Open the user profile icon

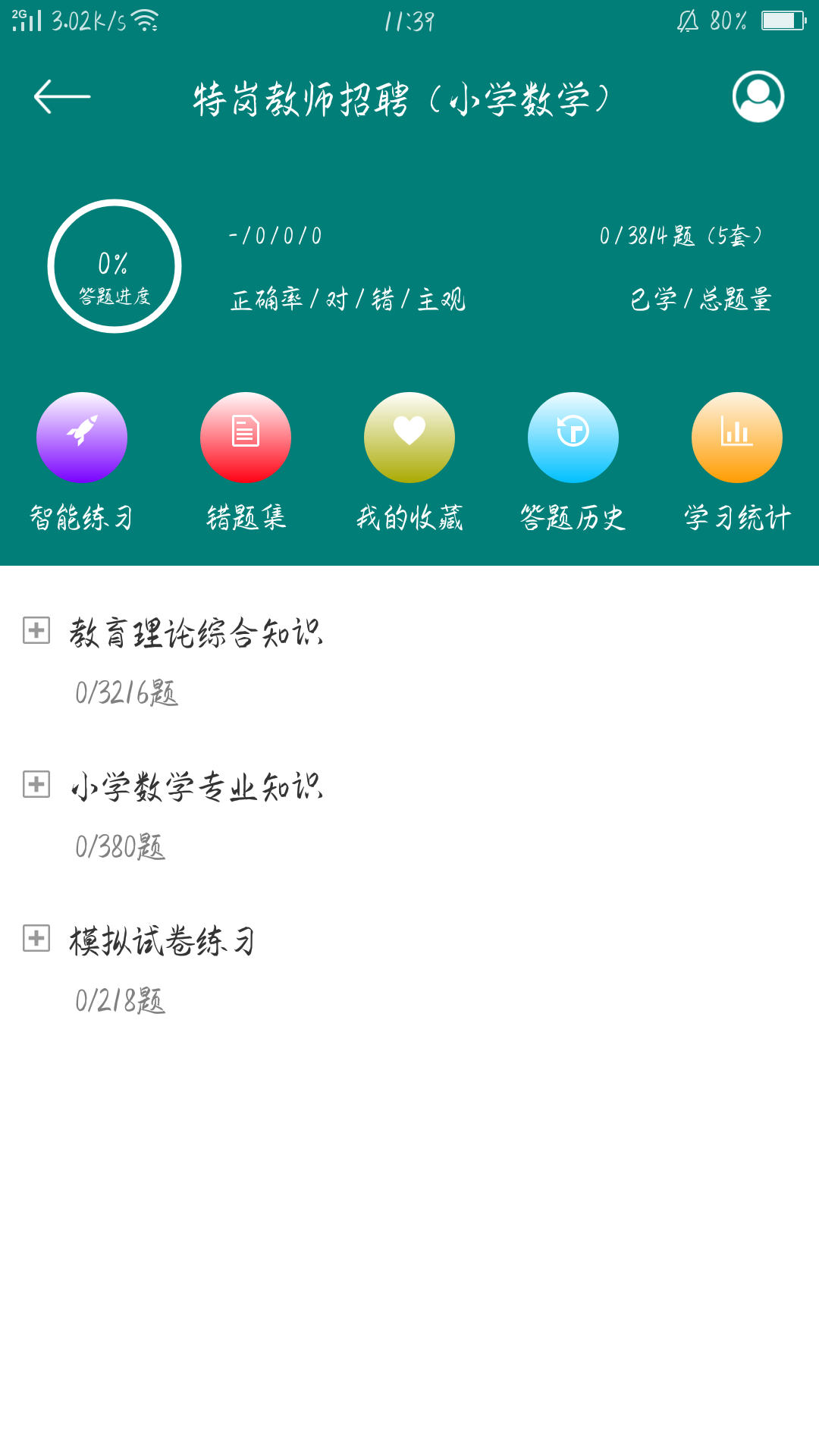point(758,96)
